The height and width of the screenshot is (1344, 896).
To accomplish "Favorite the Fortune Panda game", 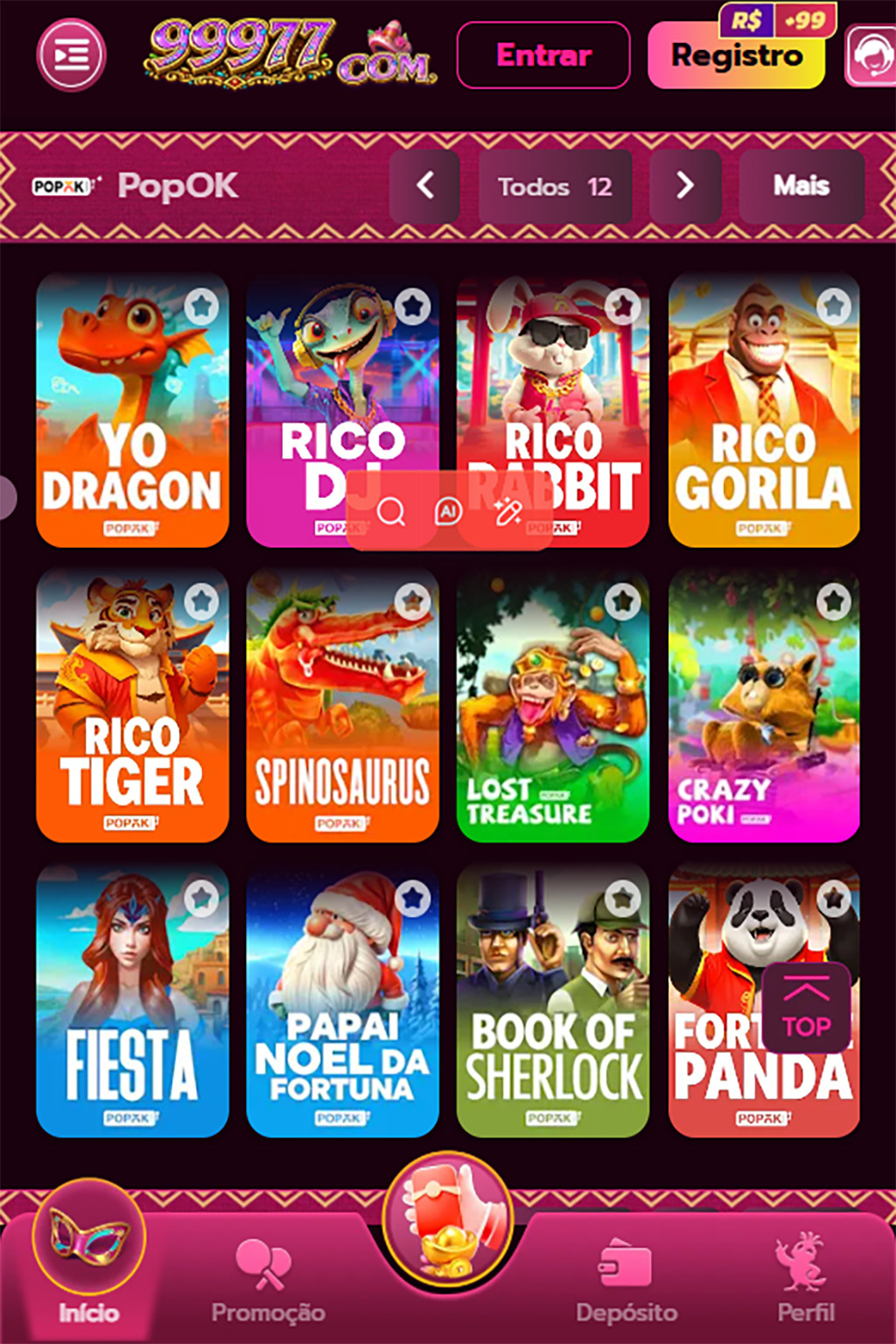I will click(x=832, y=899).
